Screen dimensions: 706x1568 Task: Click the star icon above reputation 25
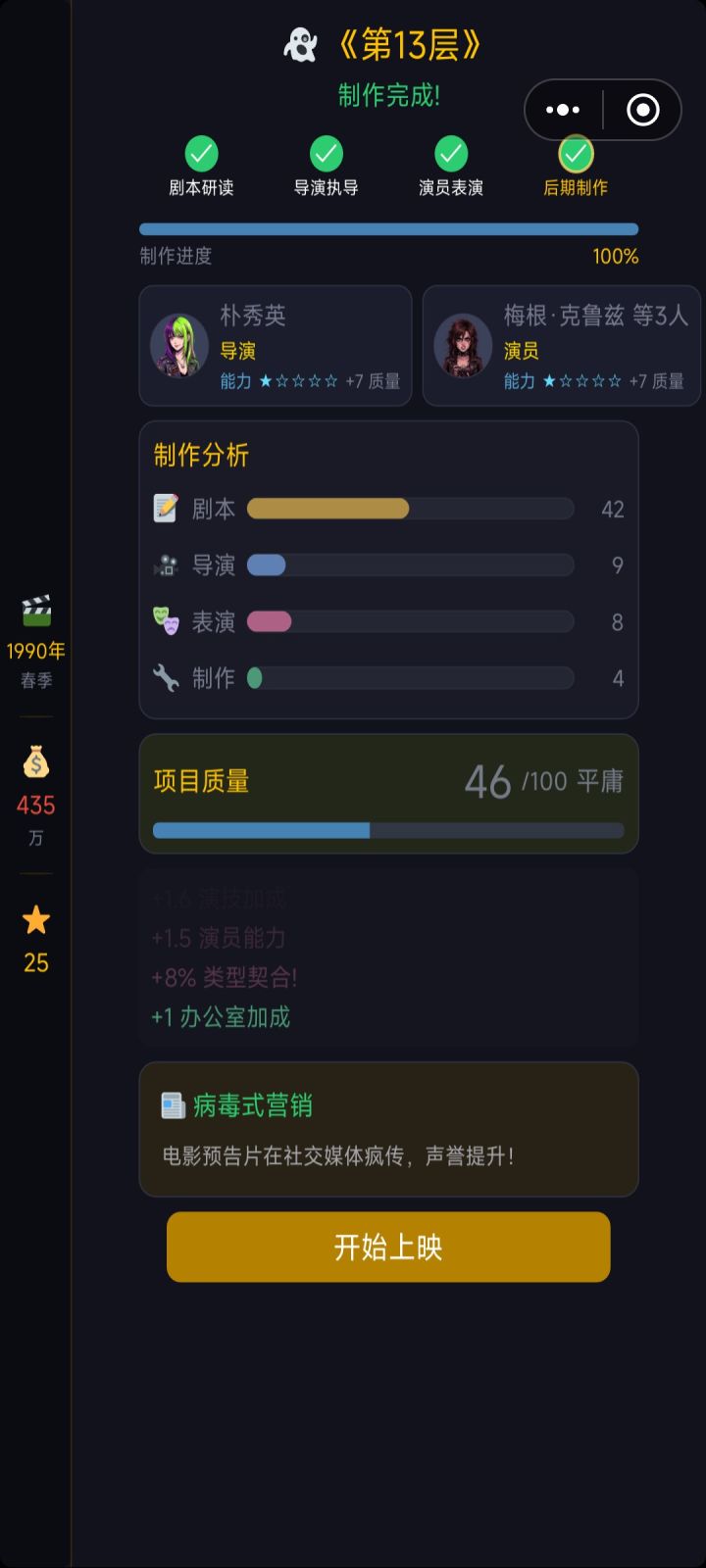[x=35, y=918]
